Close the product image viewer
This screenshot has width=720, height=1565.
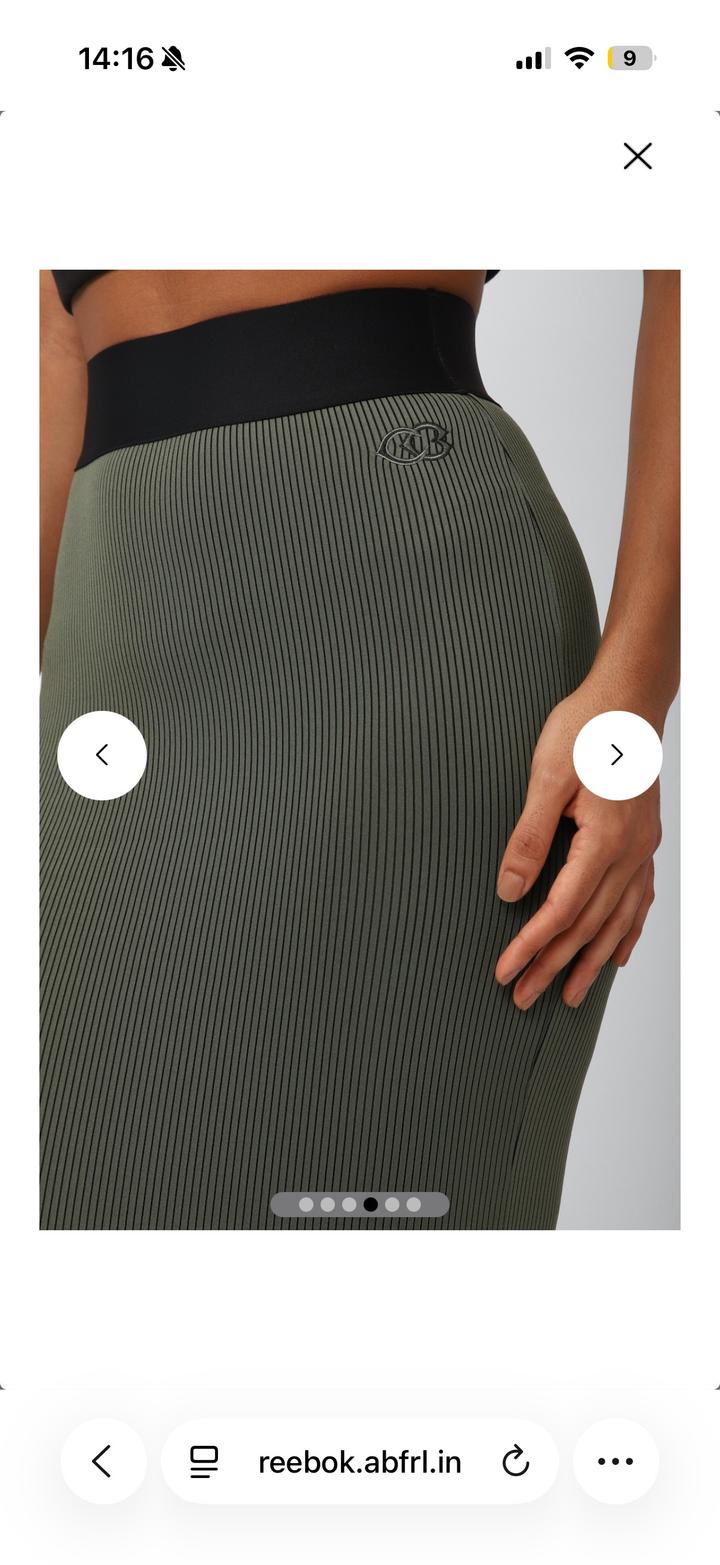(637, 156)
